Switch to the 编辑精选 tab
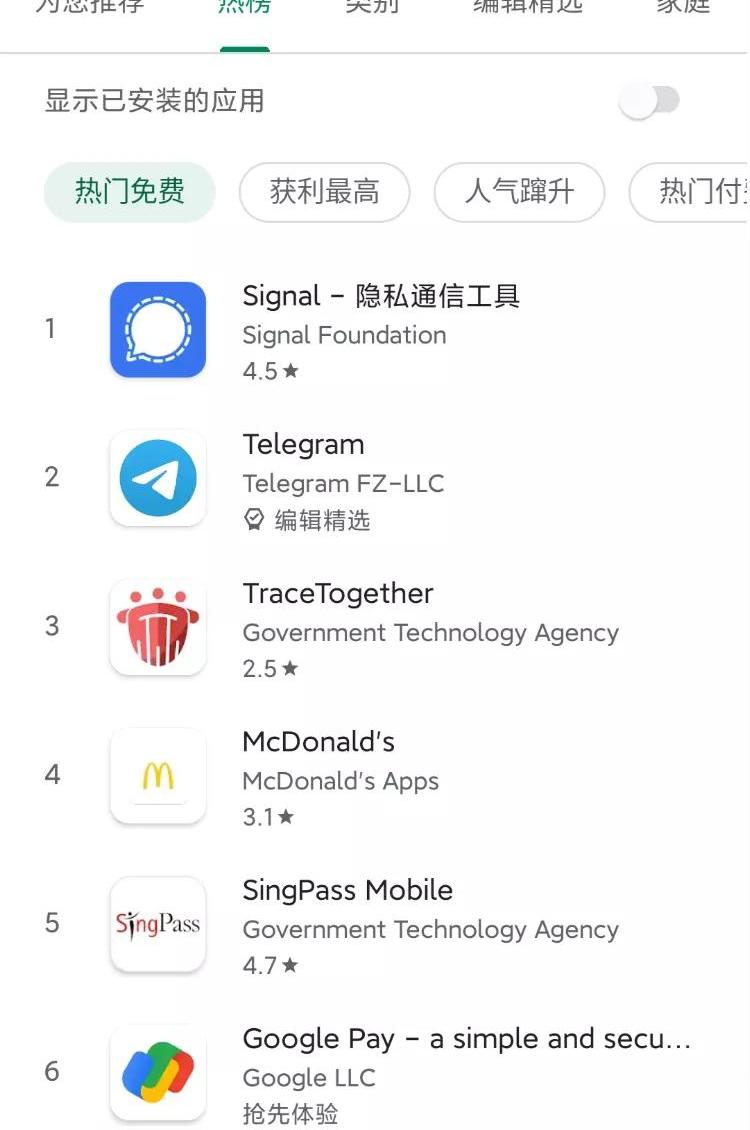This screenshot has height=1130, width=750. 527,8
